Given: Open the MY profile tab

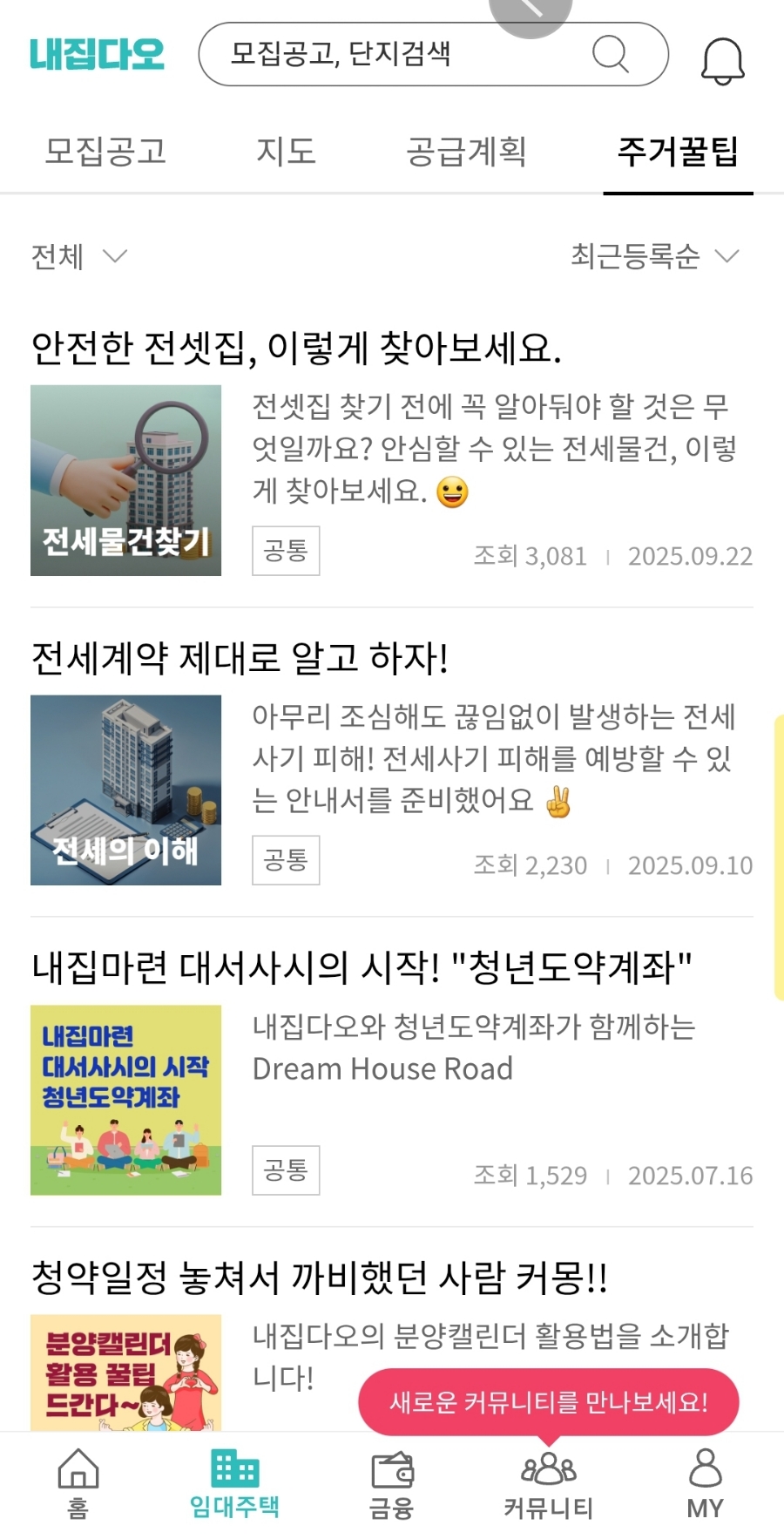Looking at the screenshot, I should 705,1483.
